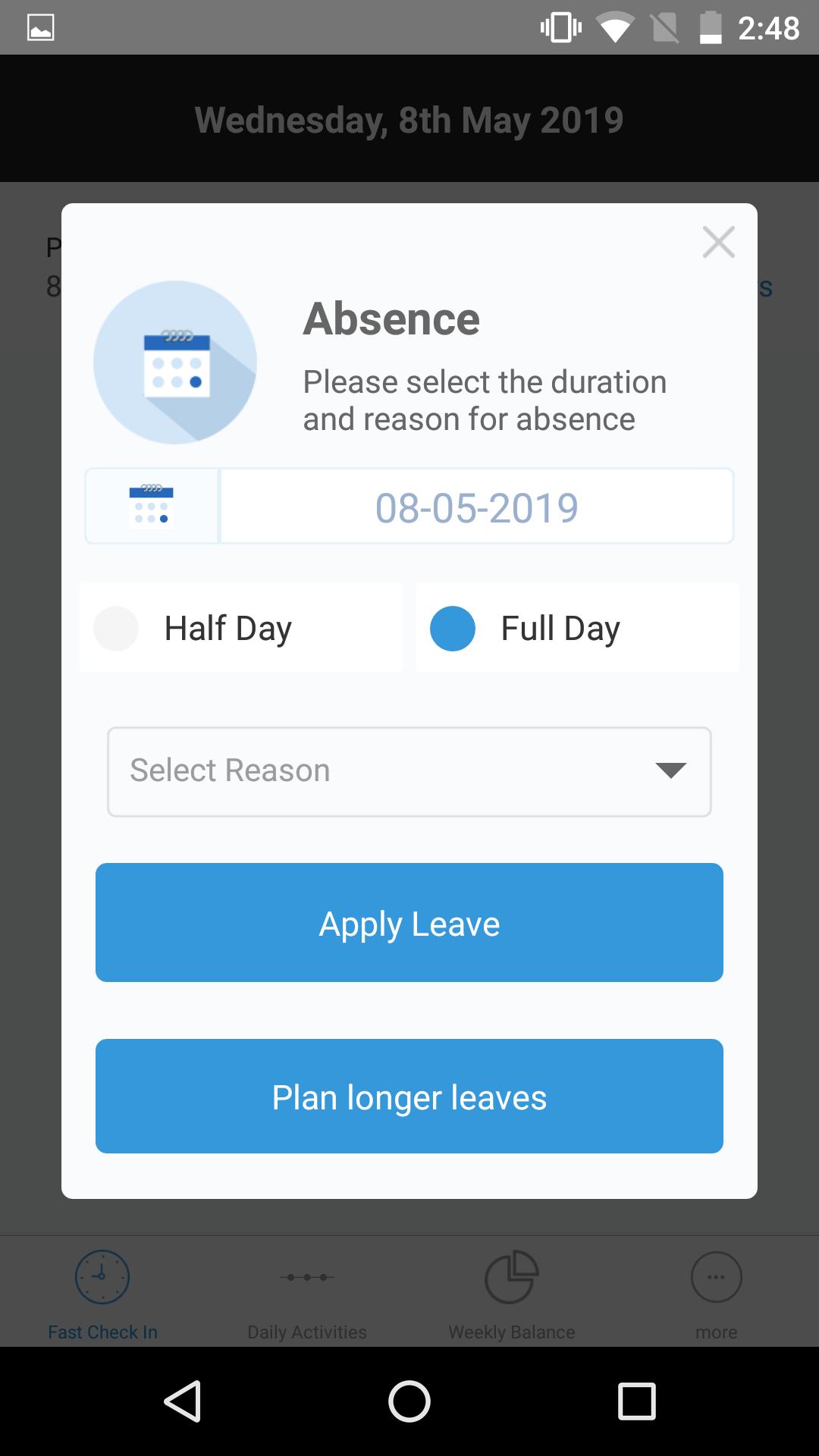Open Plan longer leaves
This screenshot has width=819, height=1456.
click(x=409, y=1096)
